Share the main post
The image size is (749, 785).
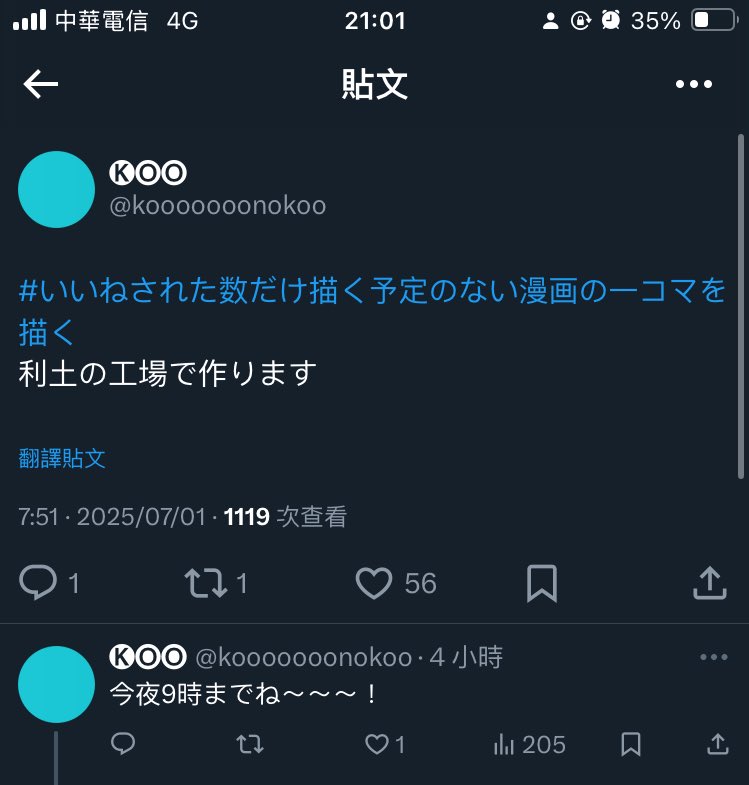[x=709, y=582]
